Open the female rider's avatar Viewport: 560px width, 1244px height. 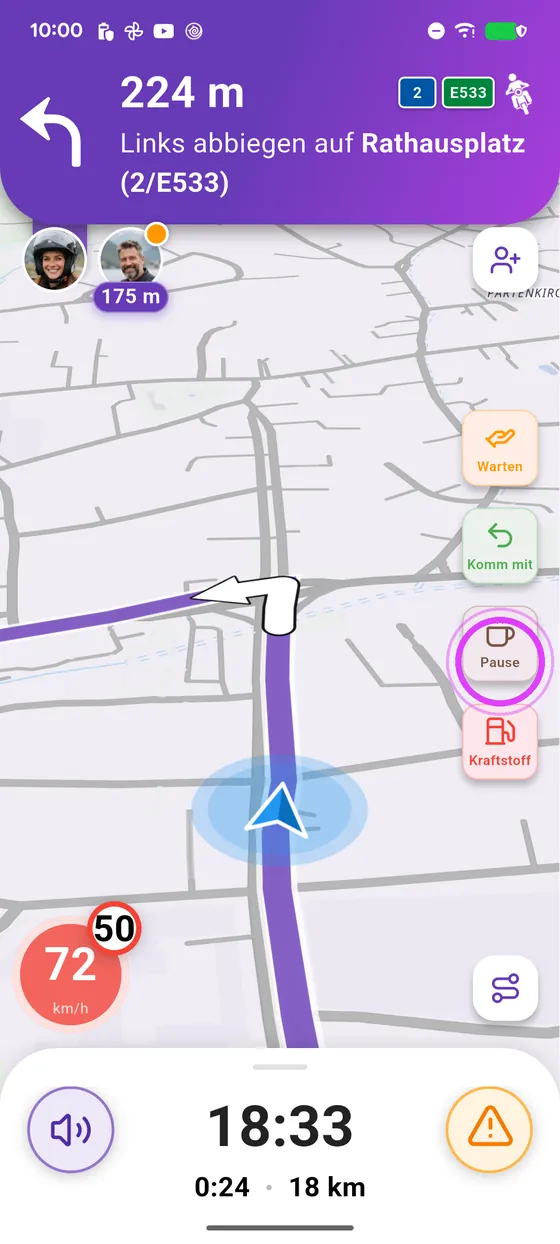pos(55,260)
